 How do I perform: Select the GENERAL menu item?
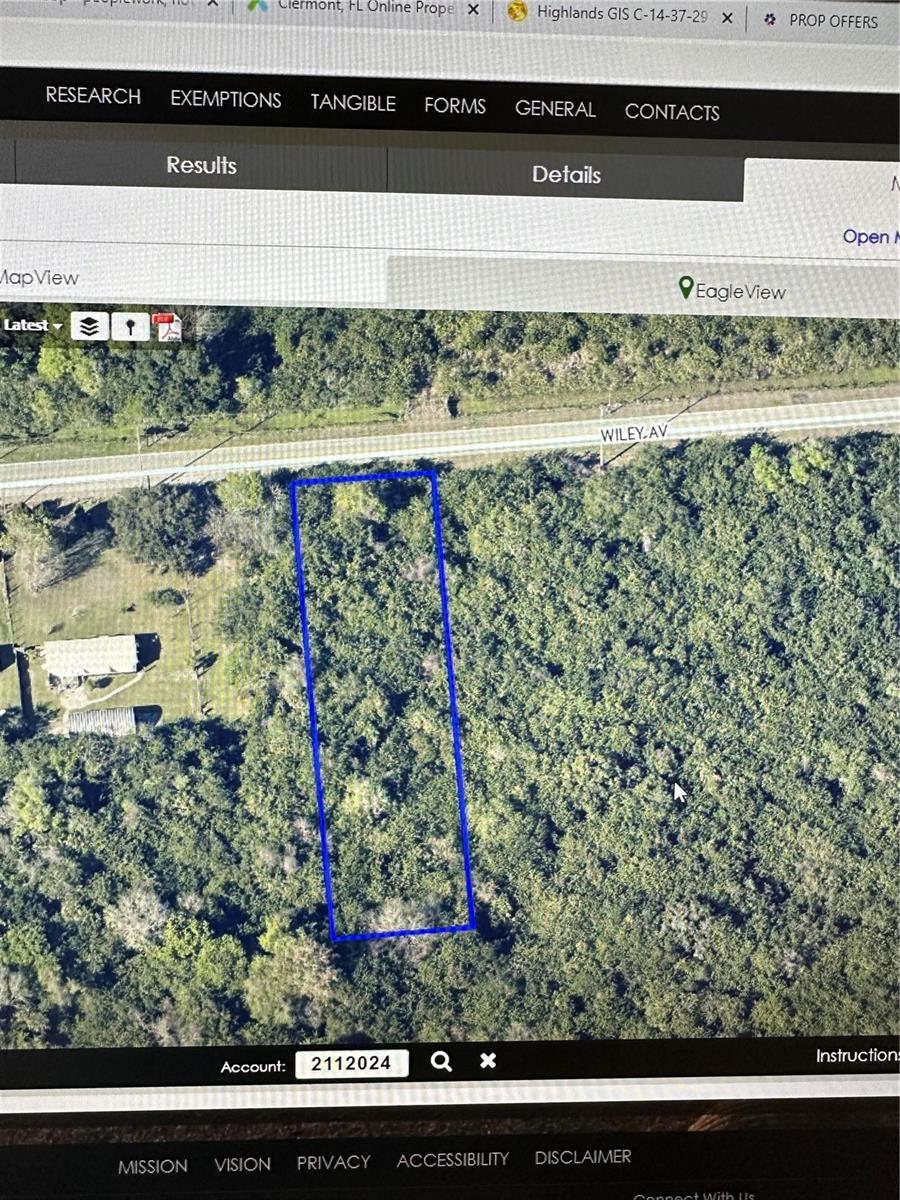click(x=555, y=109)
